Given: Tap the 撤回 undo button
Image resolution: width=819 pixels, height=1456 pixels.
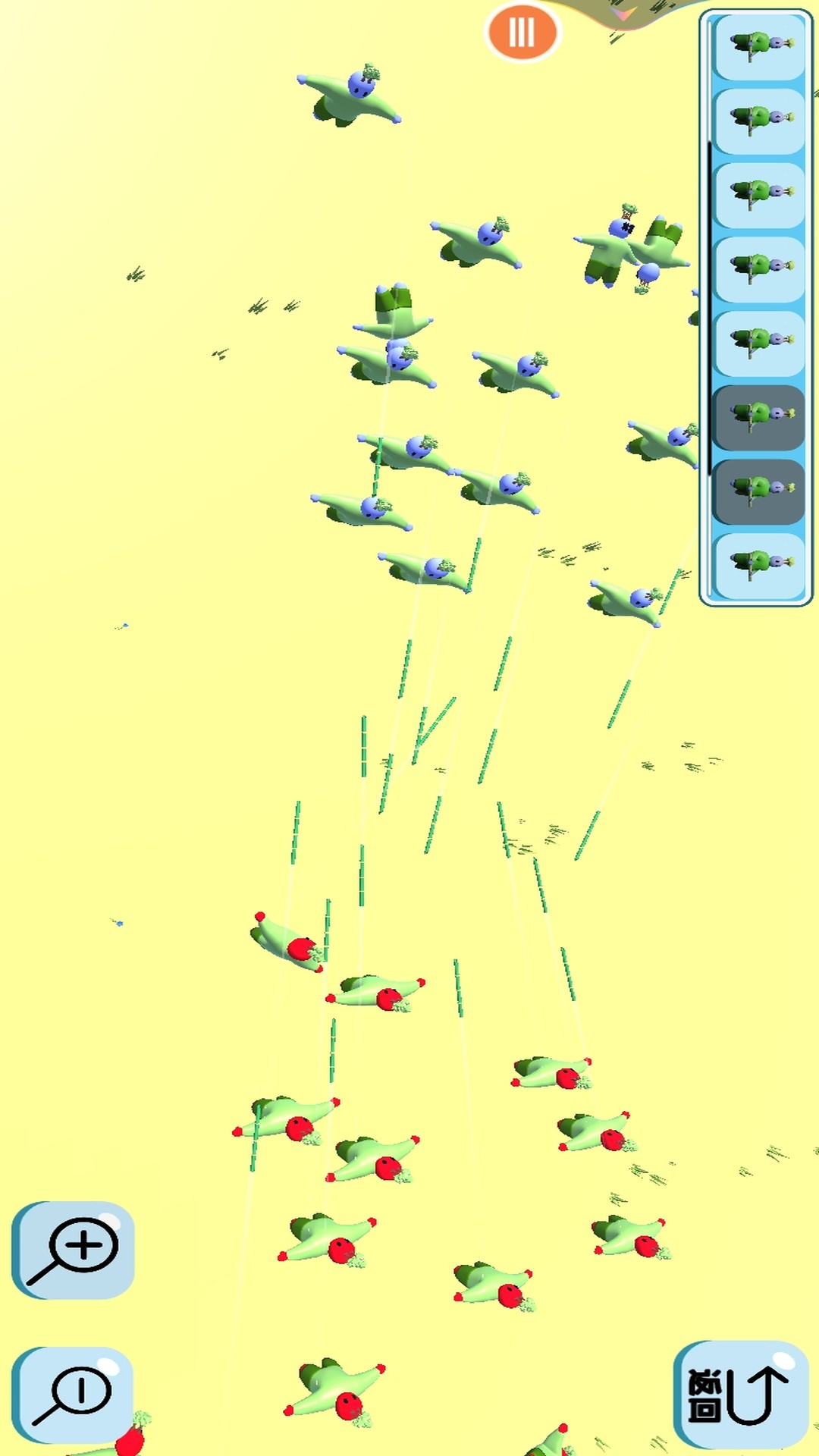Looking at the screenshot, I should pyautogui.click(x=741, y=1394).
